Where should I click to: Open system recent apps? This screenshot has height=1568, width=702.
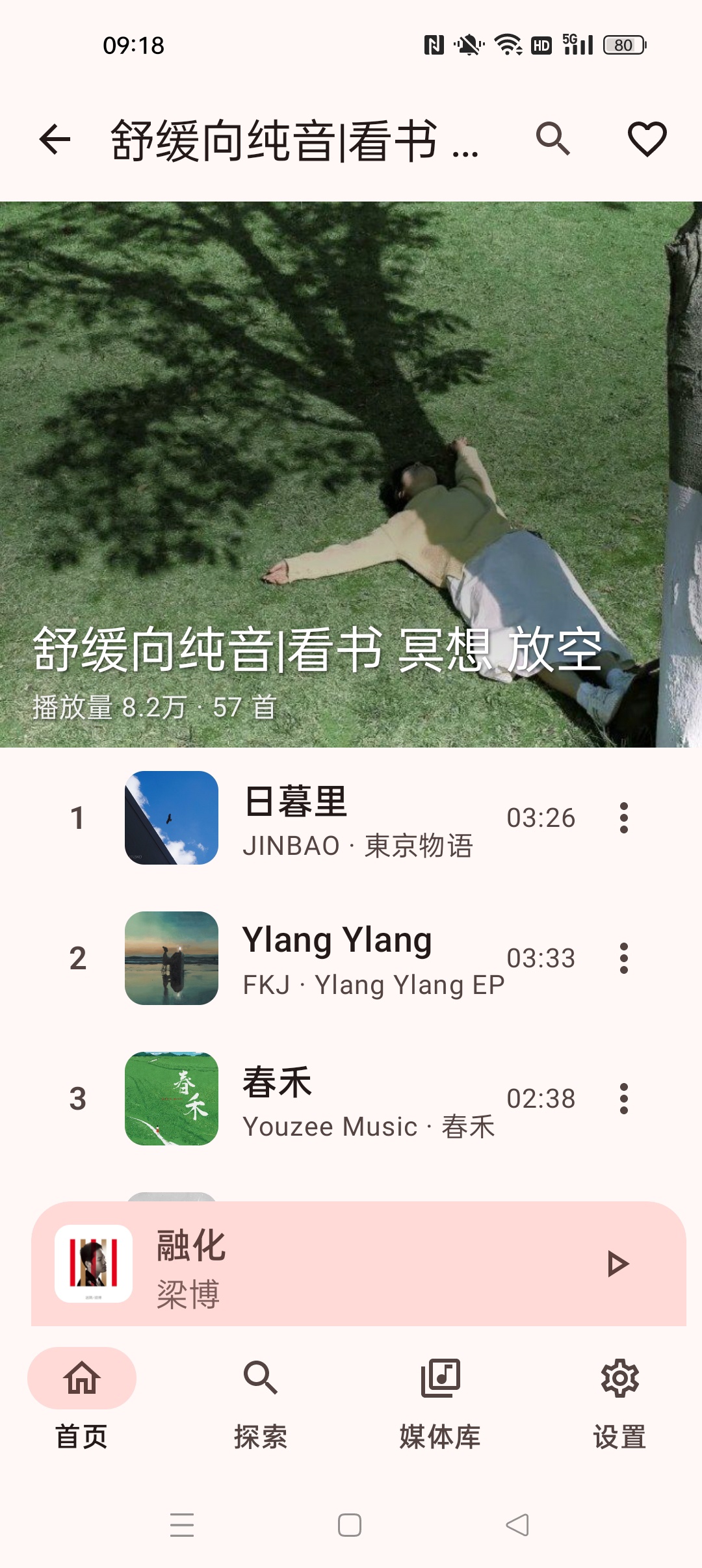pyautogui.click(x=182, y=1525)
